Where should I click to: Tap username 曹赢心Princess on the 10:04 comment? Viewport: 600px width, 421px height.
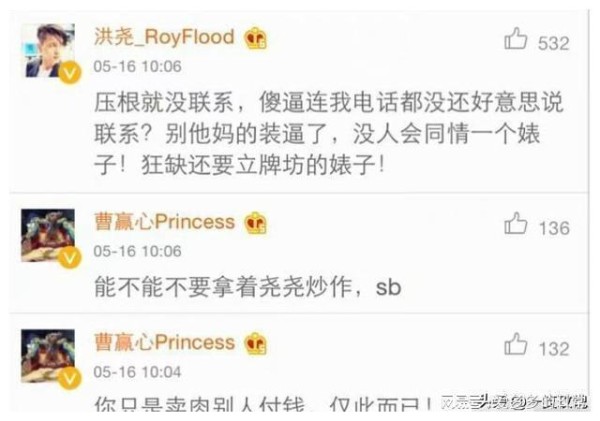[x=164, y=342]
